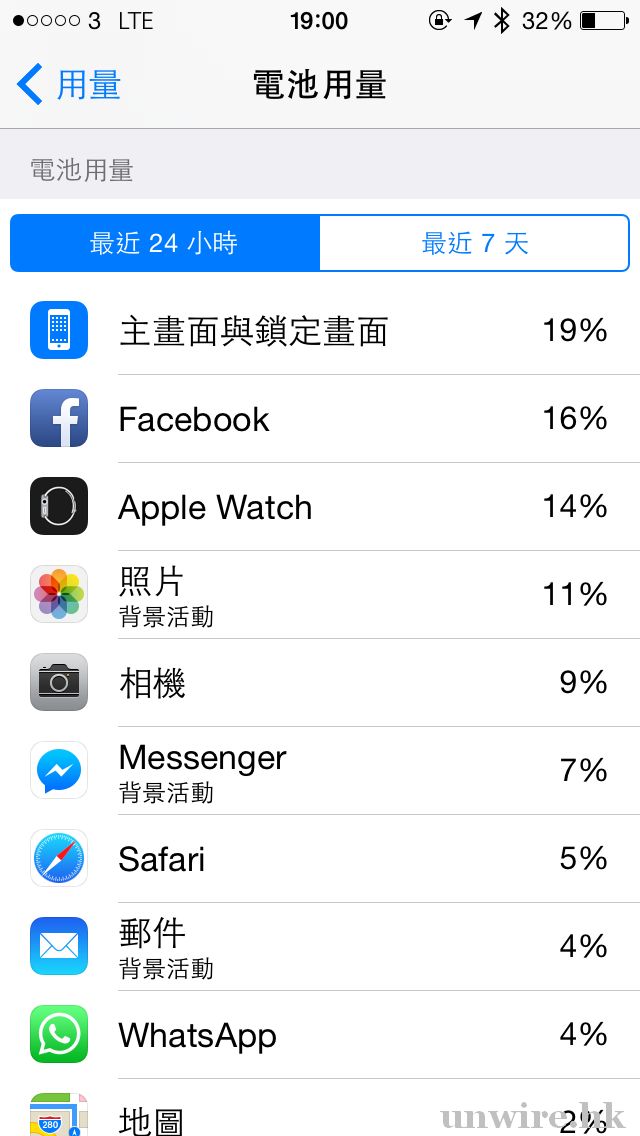
Task: Select the 最近 24 小時 segment
Action: pyautogui.click(x=165, y=243)
